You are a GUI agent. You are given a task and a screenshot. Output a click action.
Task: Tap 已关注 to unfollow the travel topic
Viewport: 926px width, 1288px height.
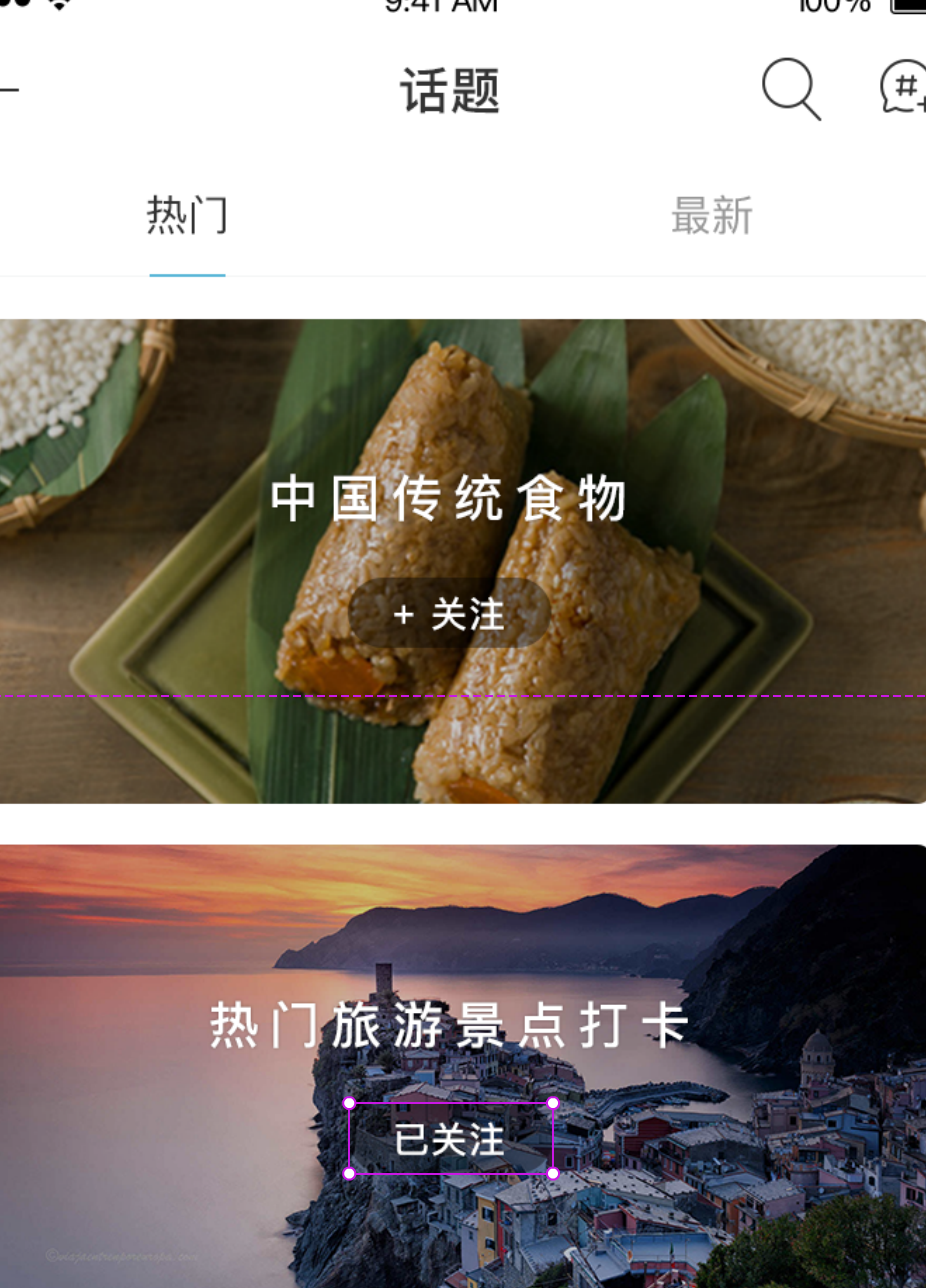pos(450,1138)
